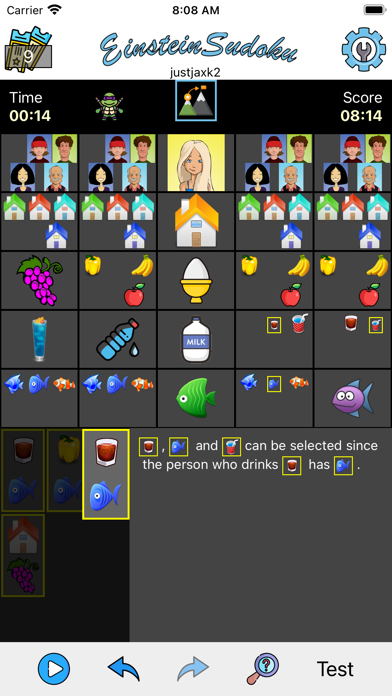Get a hint with the magnifier
Image resolution: width=392 pixels, height=696 pixels.
click(263, 668)
